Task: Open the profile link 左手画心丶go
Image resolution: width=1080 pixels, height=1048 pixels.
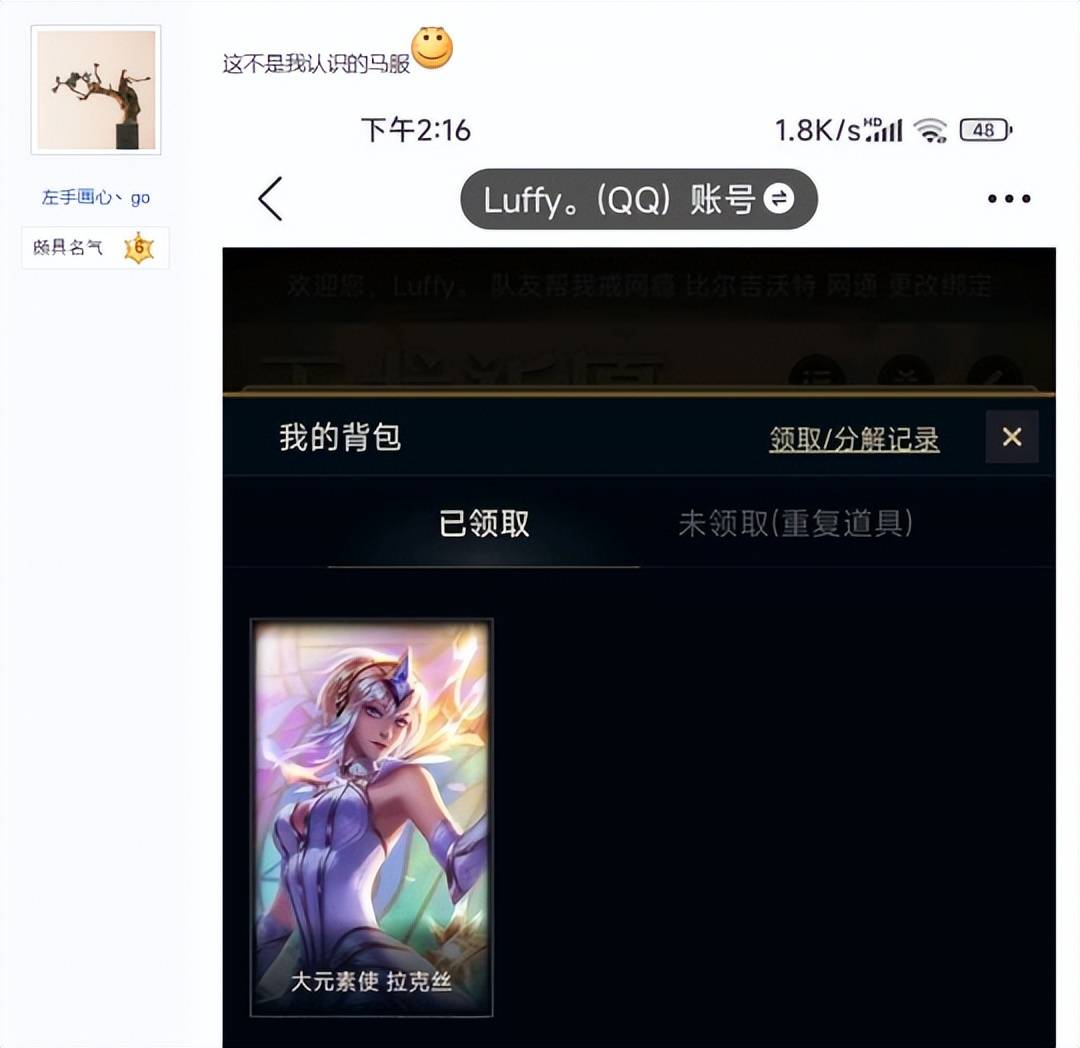Action: coord(96,198)
